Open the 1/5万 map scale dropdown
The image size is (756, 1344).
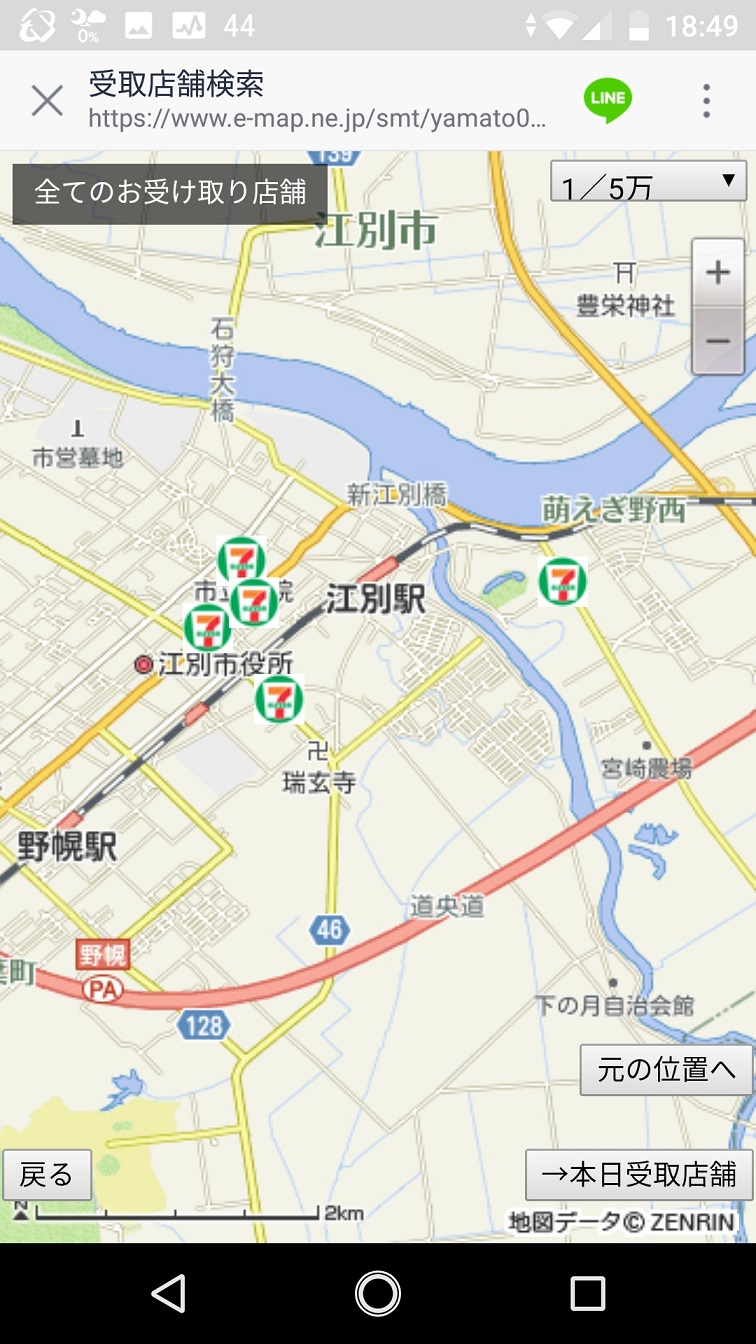pyautogui.click(x=648, y=183)
